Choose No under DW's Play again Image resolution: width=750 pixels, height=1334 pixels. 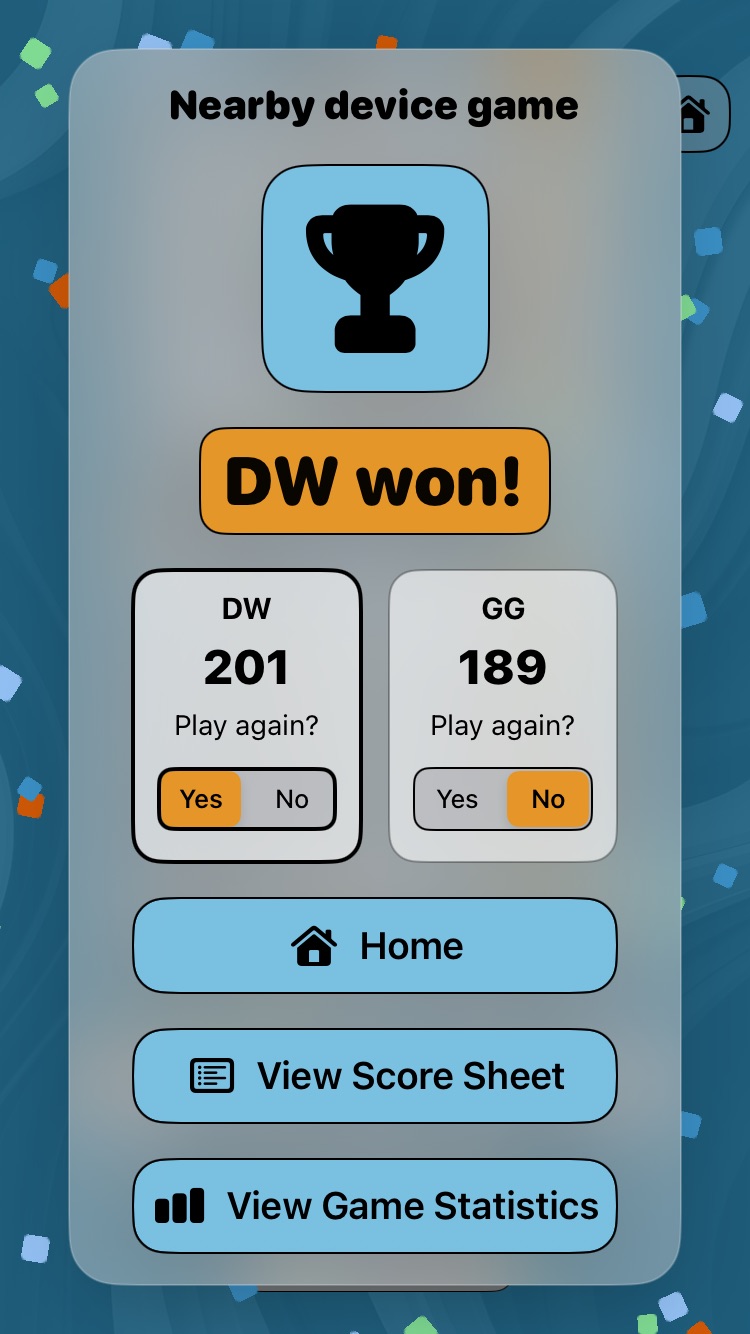[291, 799]
